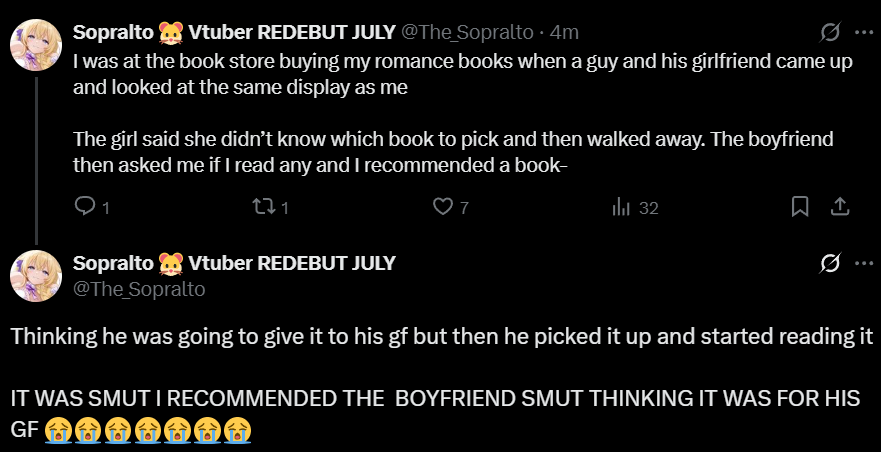The width and height of the screenshot is (881, 452).
Task: View analytics showing 32 views
Action: [x=621, y=207]
